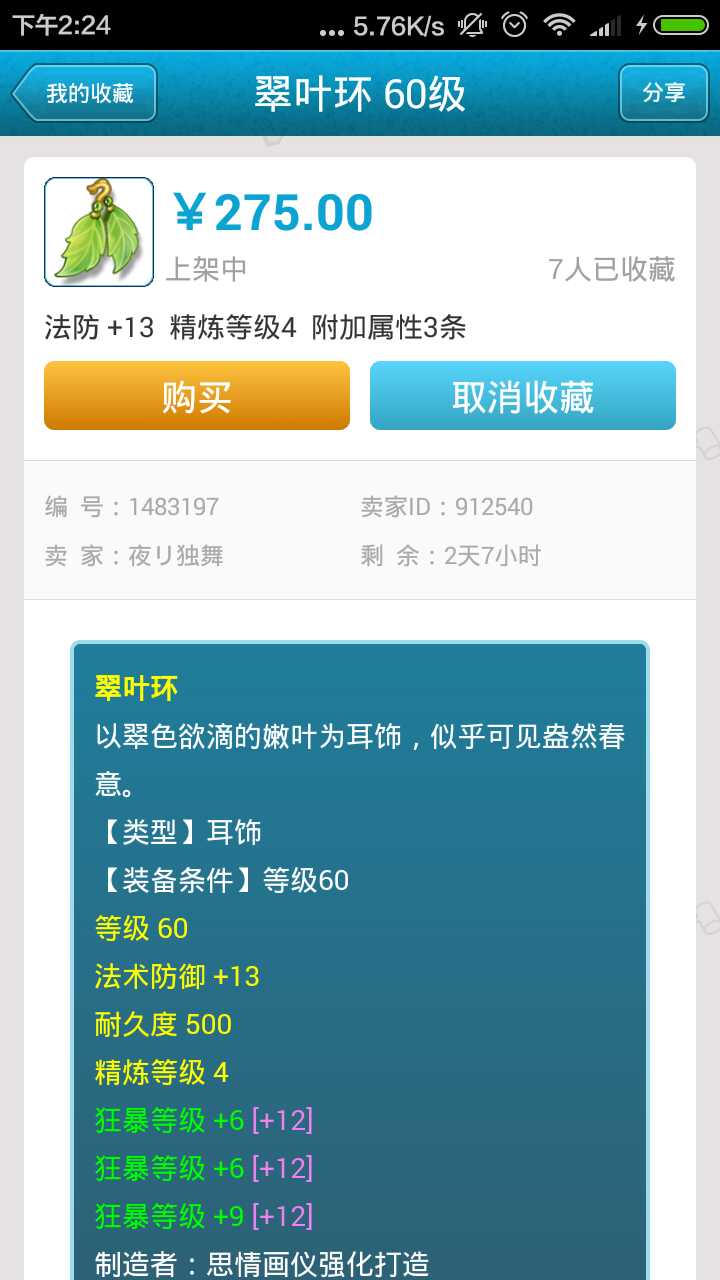Go back to 我的收藏
720x1280 pixels.
[87, 94]
